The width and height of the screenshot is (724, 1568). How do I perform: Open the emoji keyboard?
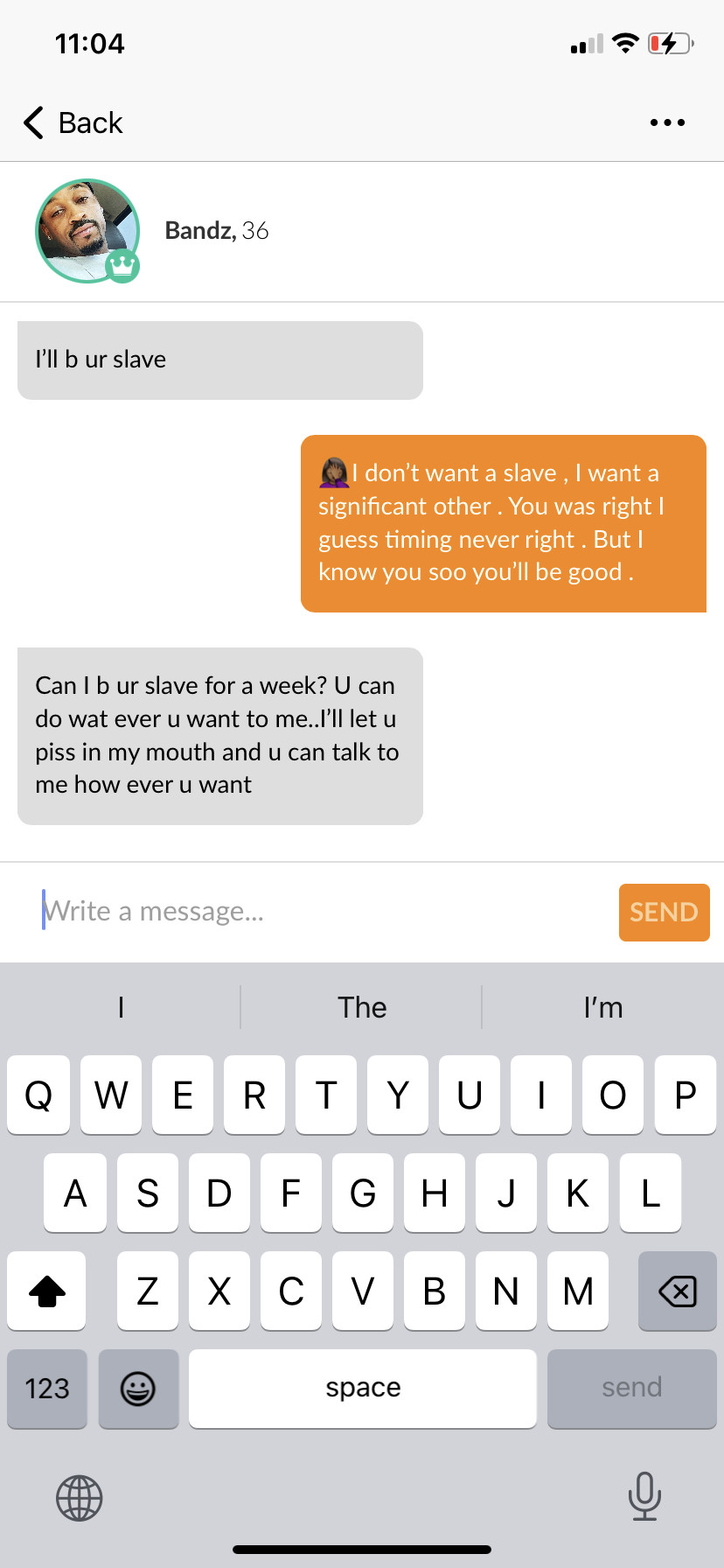[138, 1388]
